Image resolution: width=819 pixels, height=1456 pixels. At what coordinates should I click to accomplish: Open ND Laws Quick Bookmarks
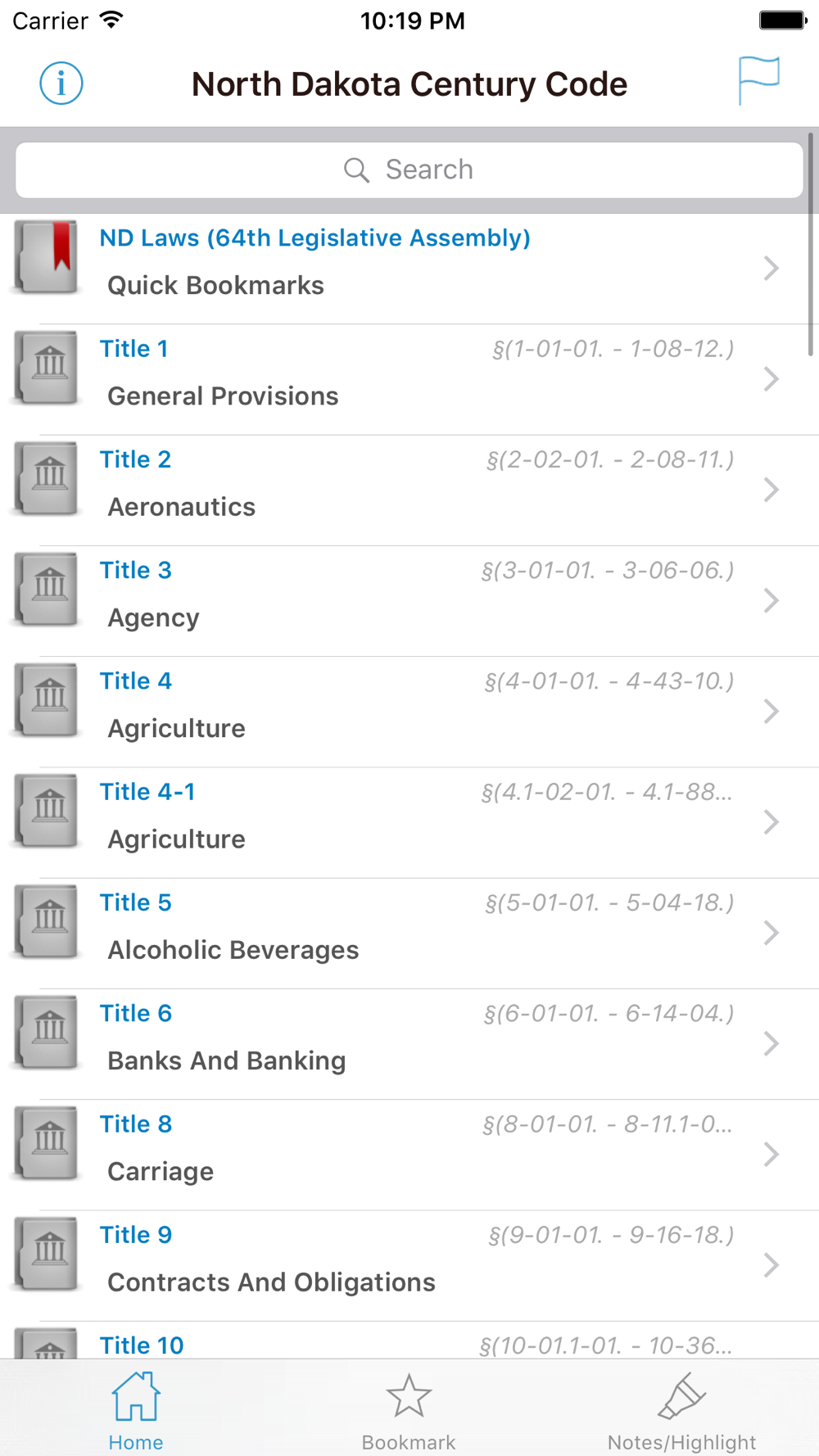(409, 269)
